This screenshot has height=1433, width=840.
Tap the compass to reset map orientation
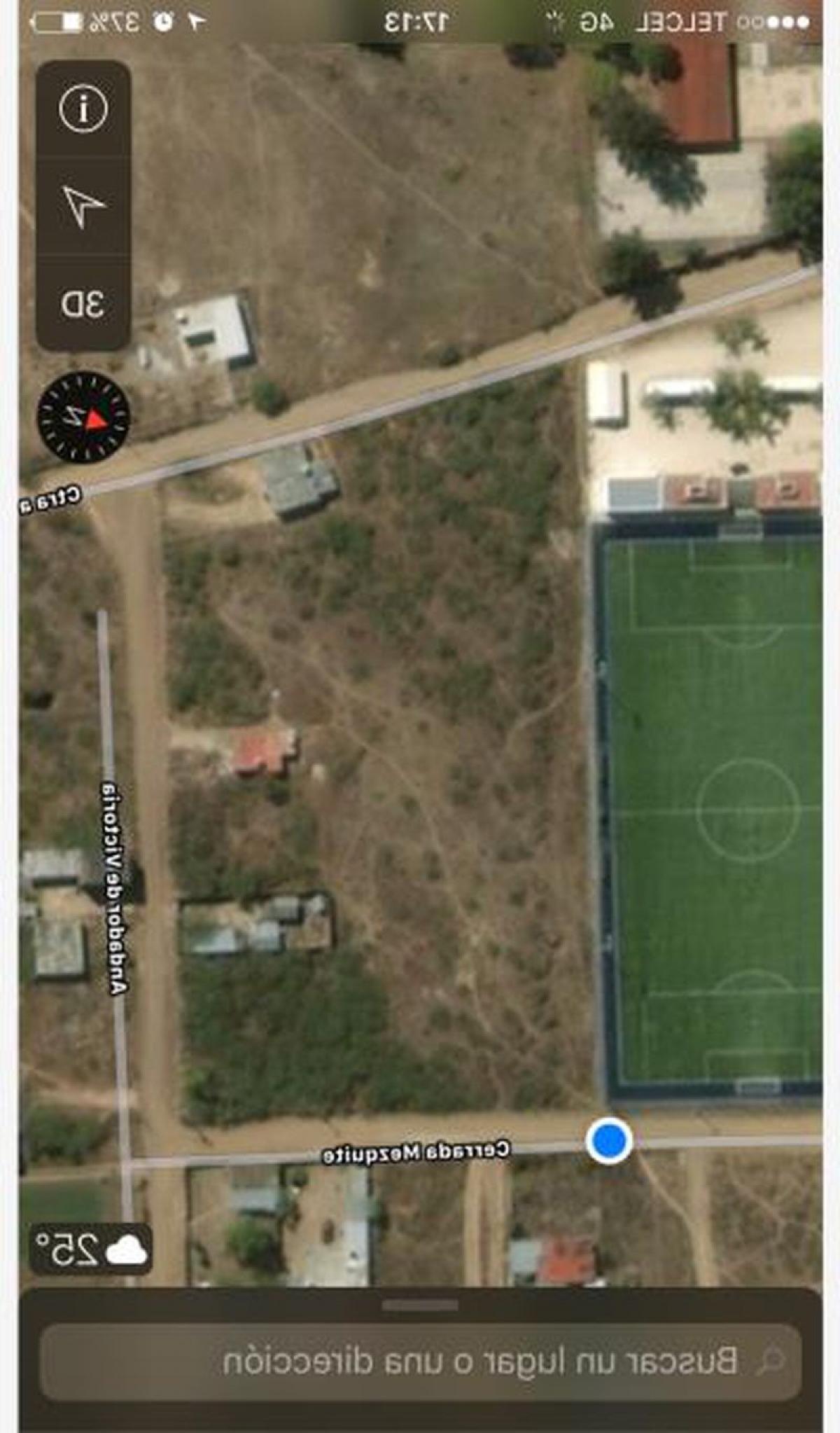point(84,418)
